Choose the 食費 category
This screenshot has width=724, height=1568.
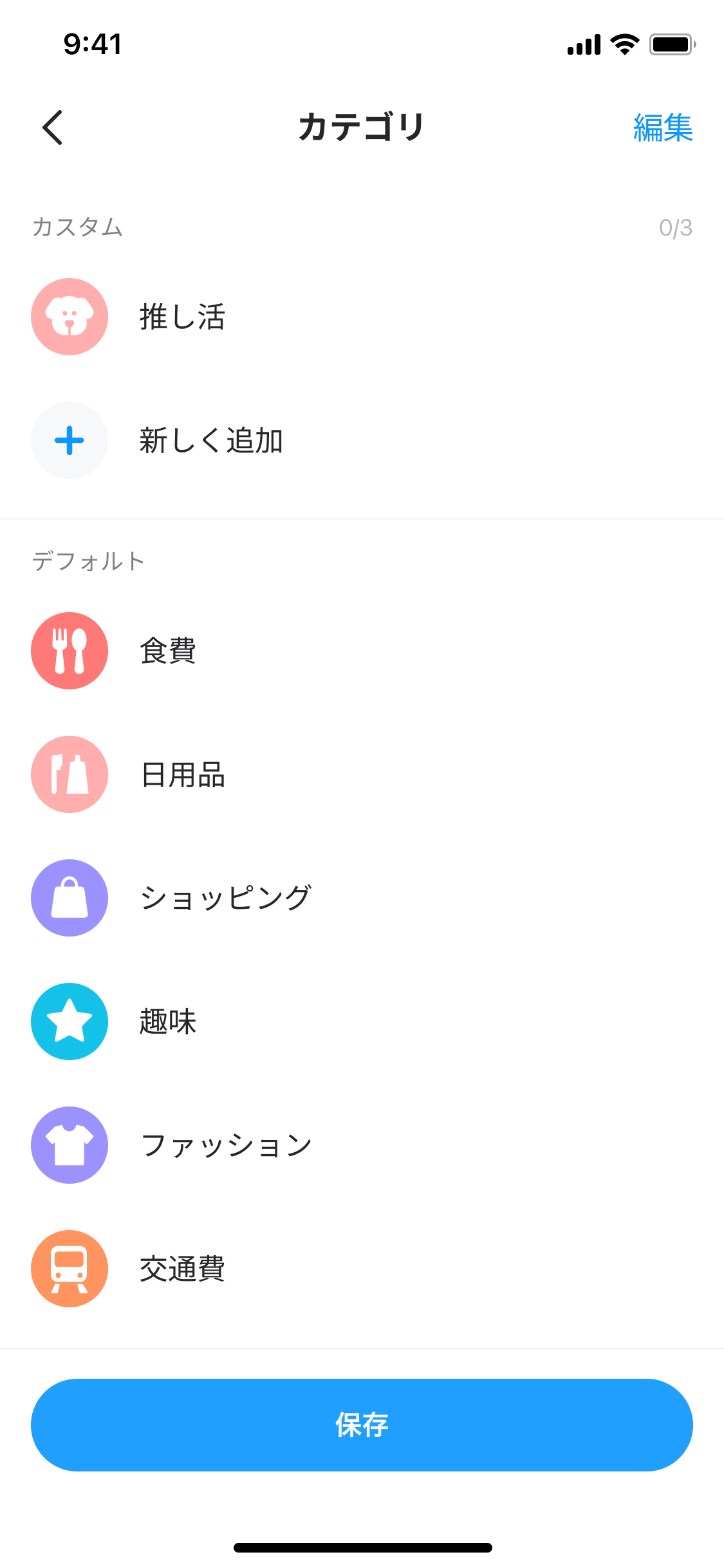(167, 651)
